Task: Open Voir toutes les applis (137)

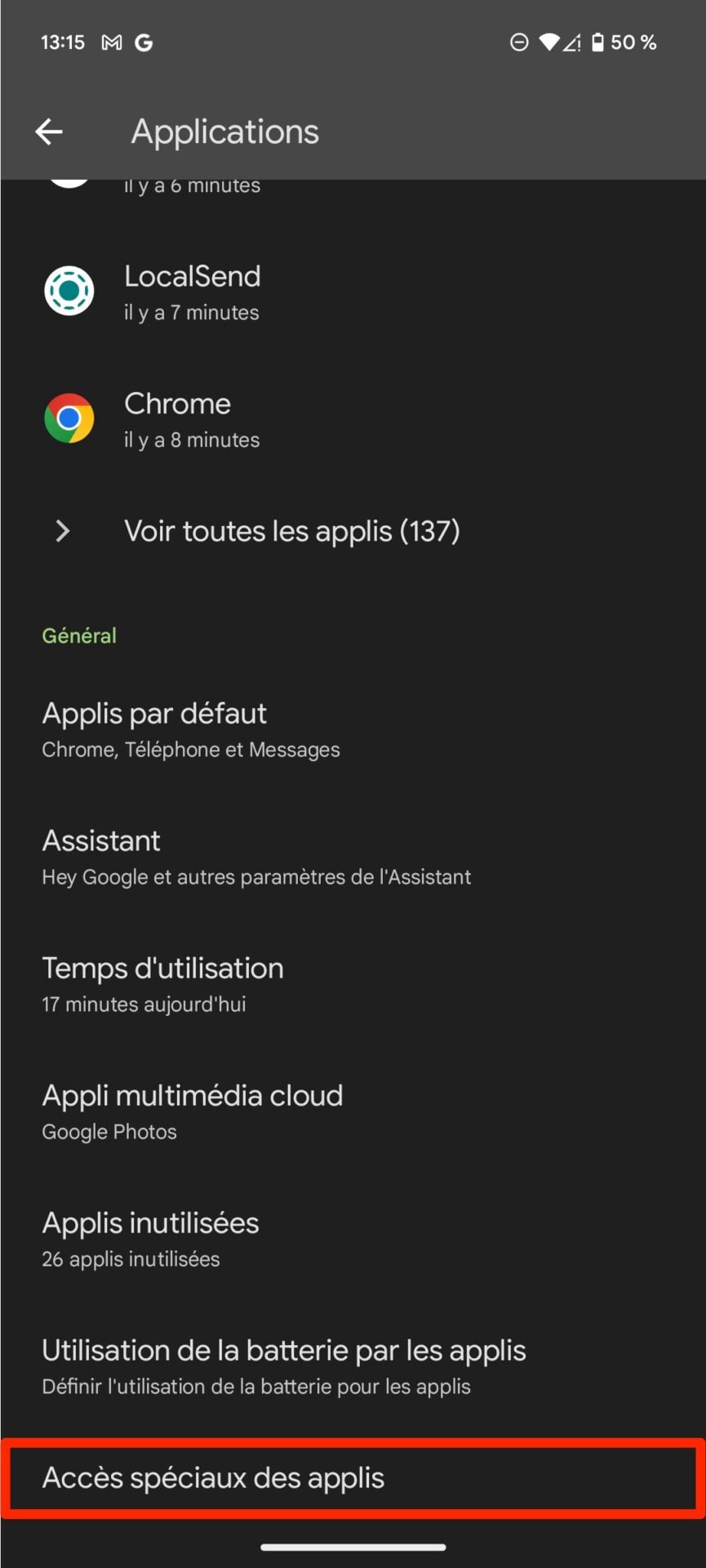Action: [291, 532]
